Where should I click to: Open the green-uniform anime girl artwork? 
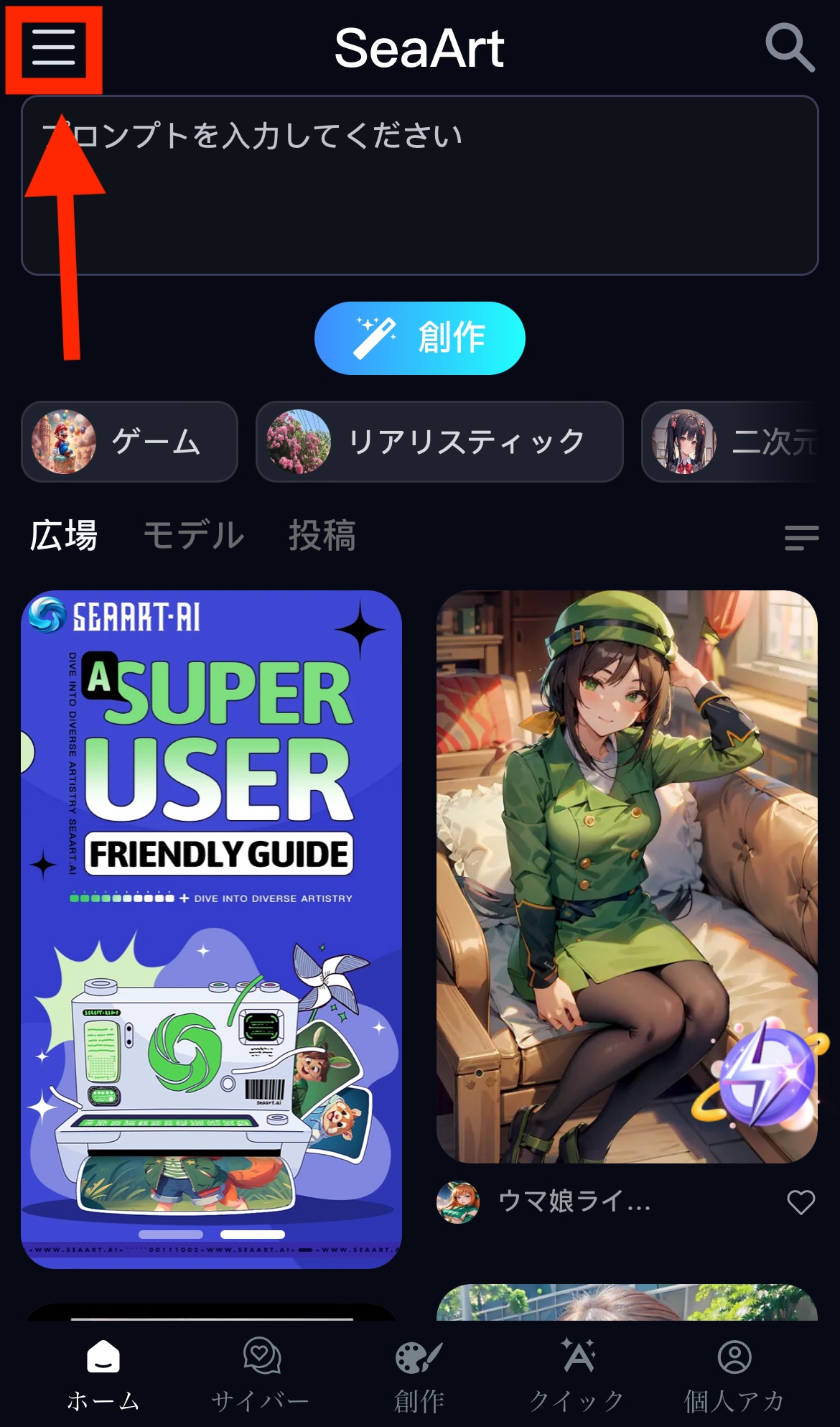[627, 876]
